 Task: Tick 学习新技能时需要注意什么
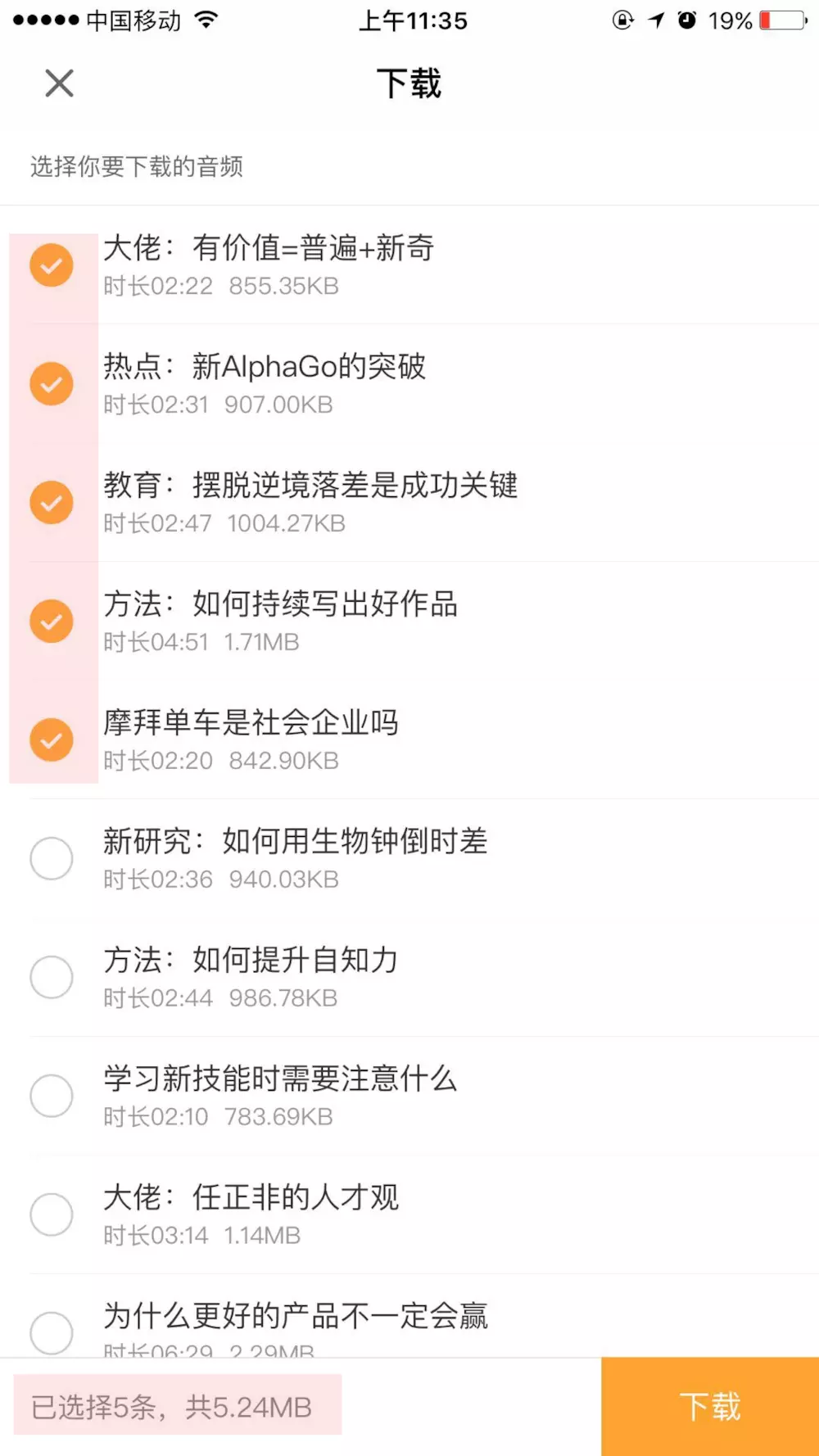(x=52, y=1097)
